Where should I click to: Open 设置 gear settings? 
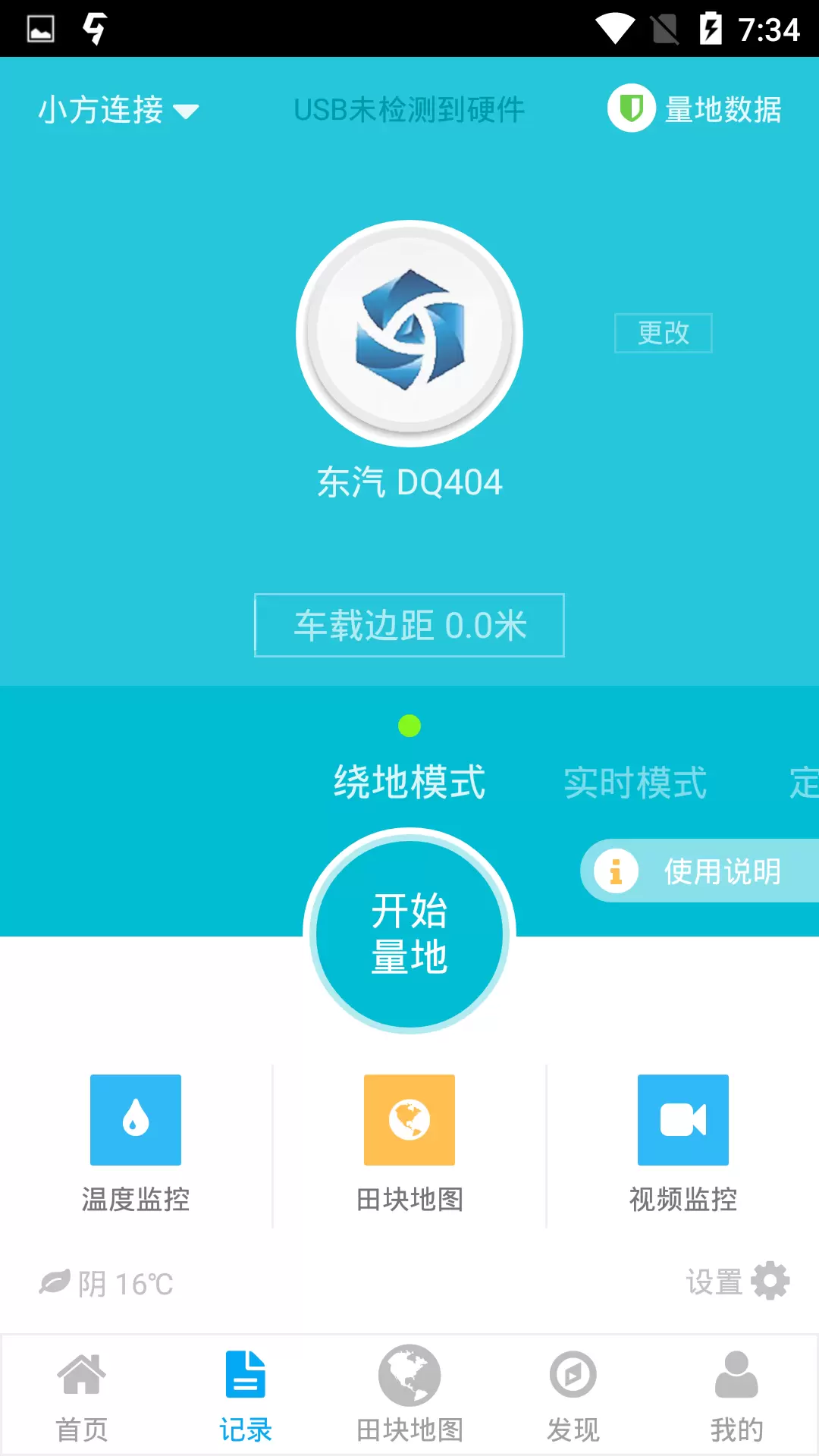coord(738,1282)
